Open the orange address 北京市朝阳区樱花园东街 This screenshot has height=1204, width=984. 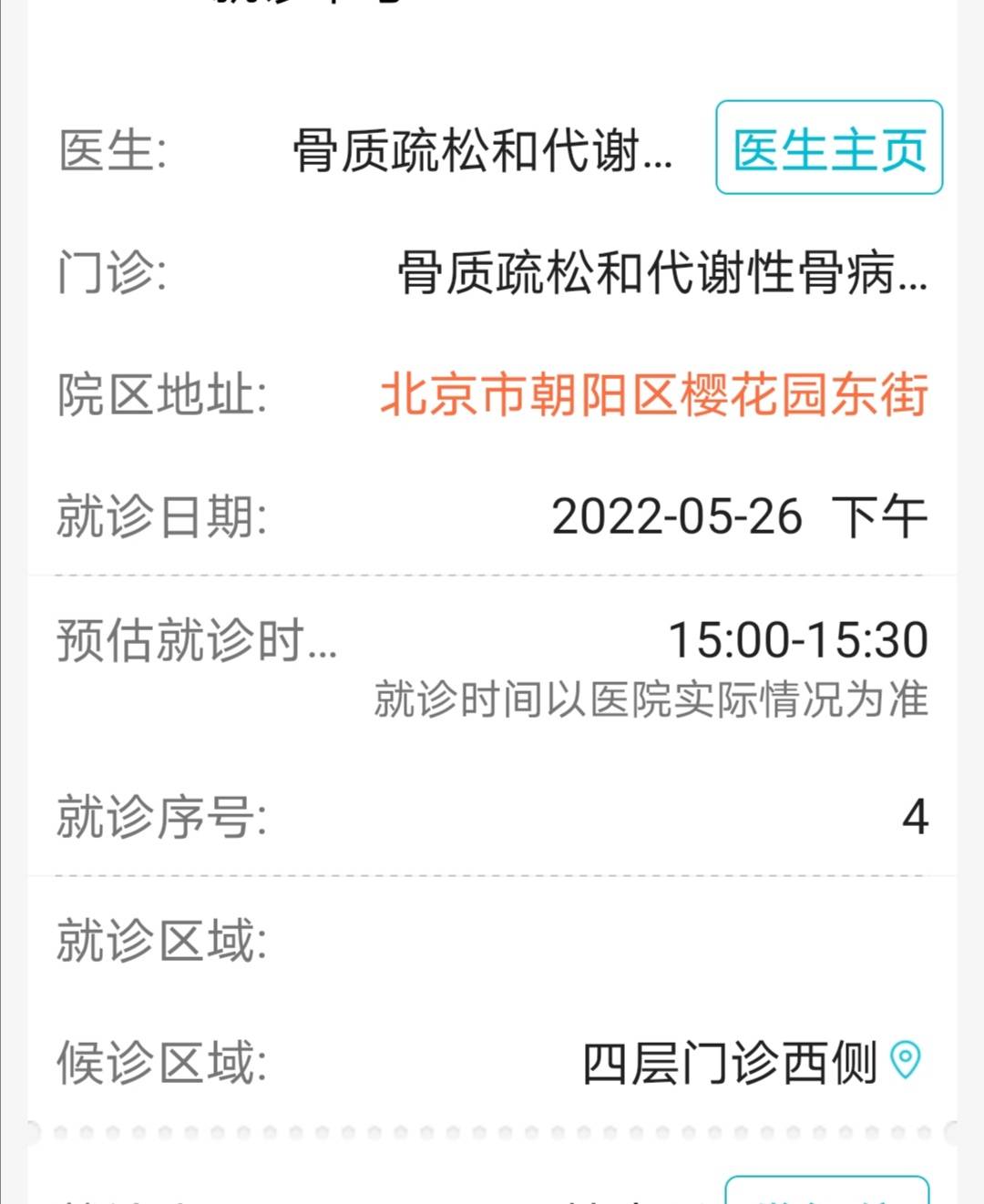pos(654,395)
